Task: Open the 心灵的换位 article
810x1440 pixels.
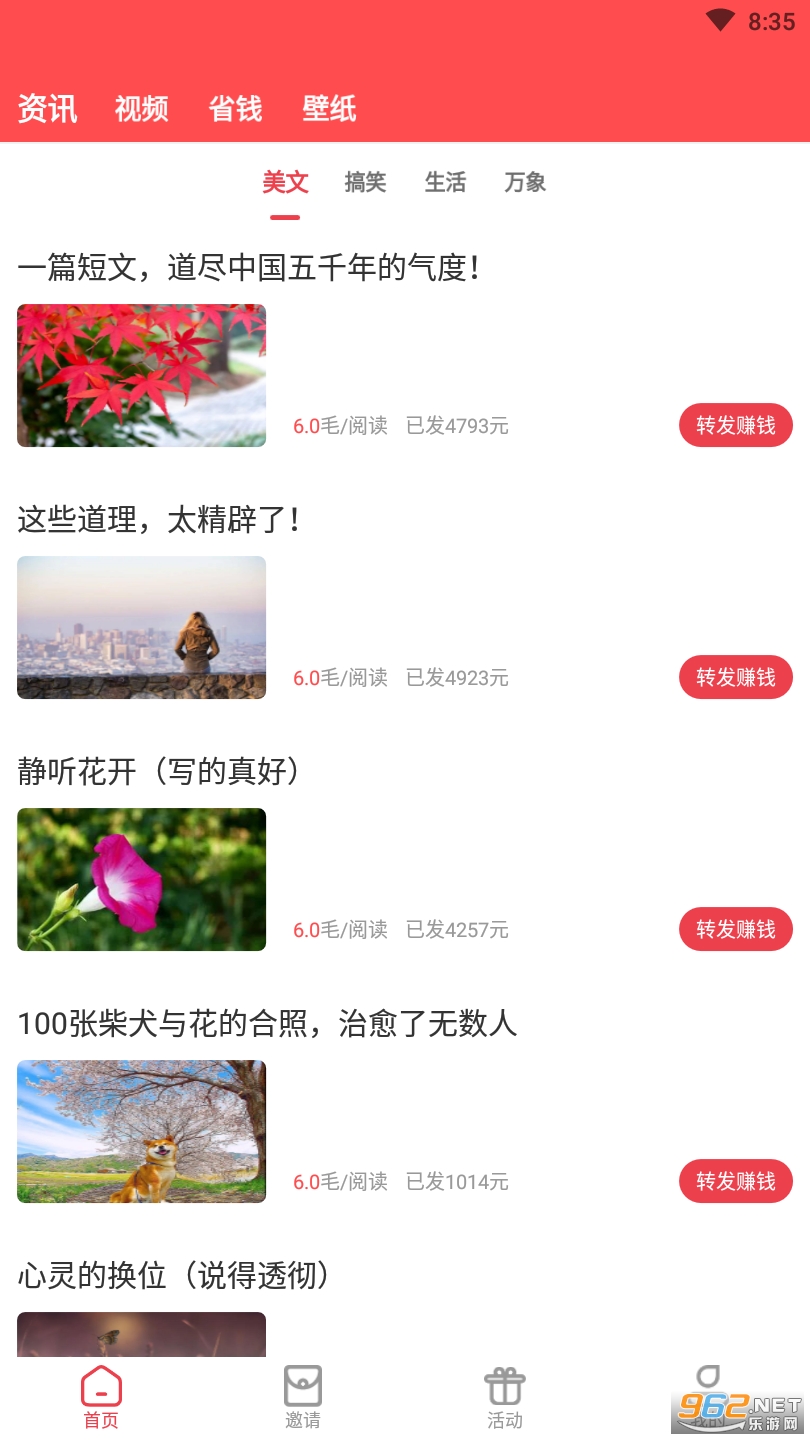Action: click(173, 1276)
